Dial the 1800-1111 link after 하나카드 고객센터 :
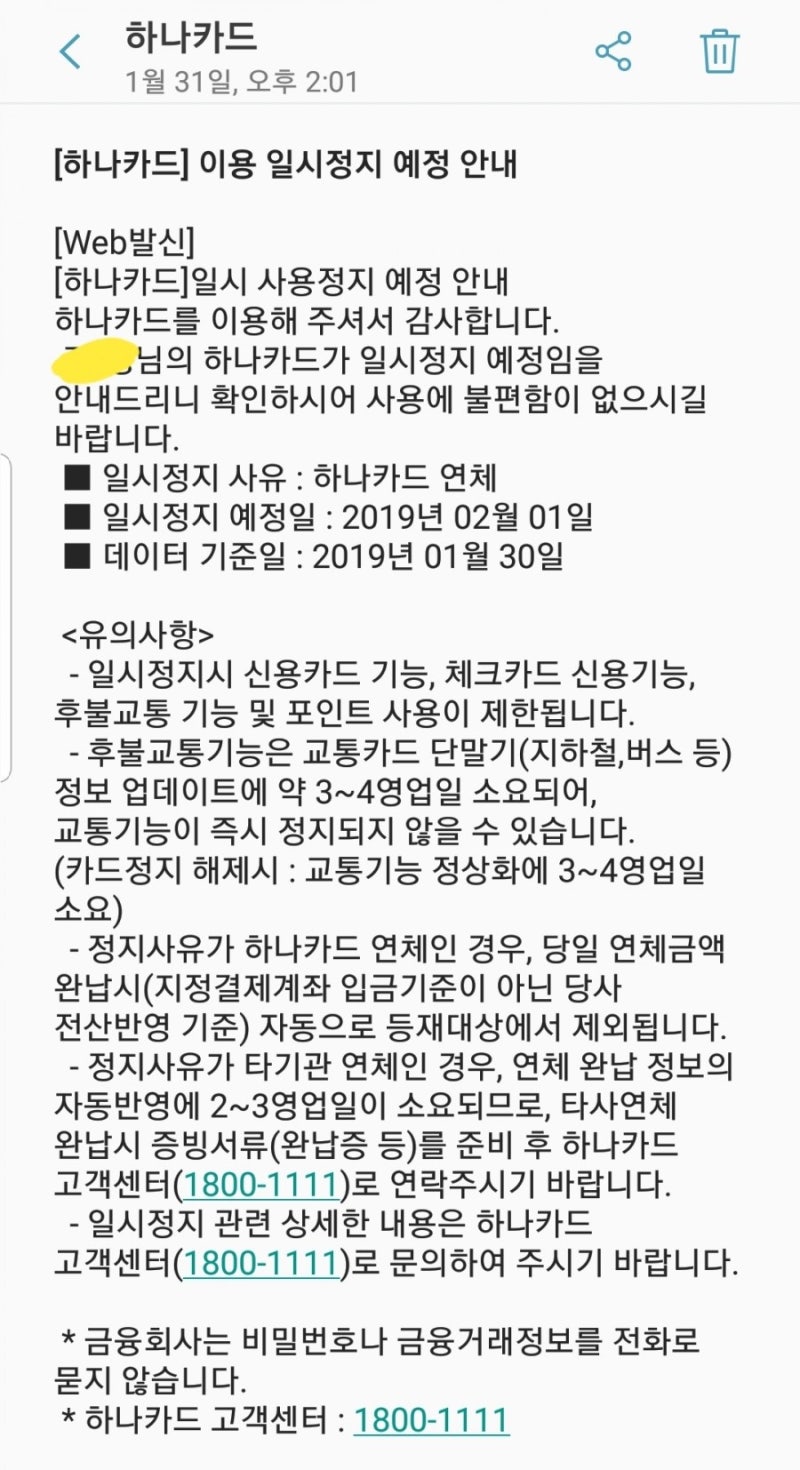The width and height of the screenshot is (800, 1470). pos(431,1420)
